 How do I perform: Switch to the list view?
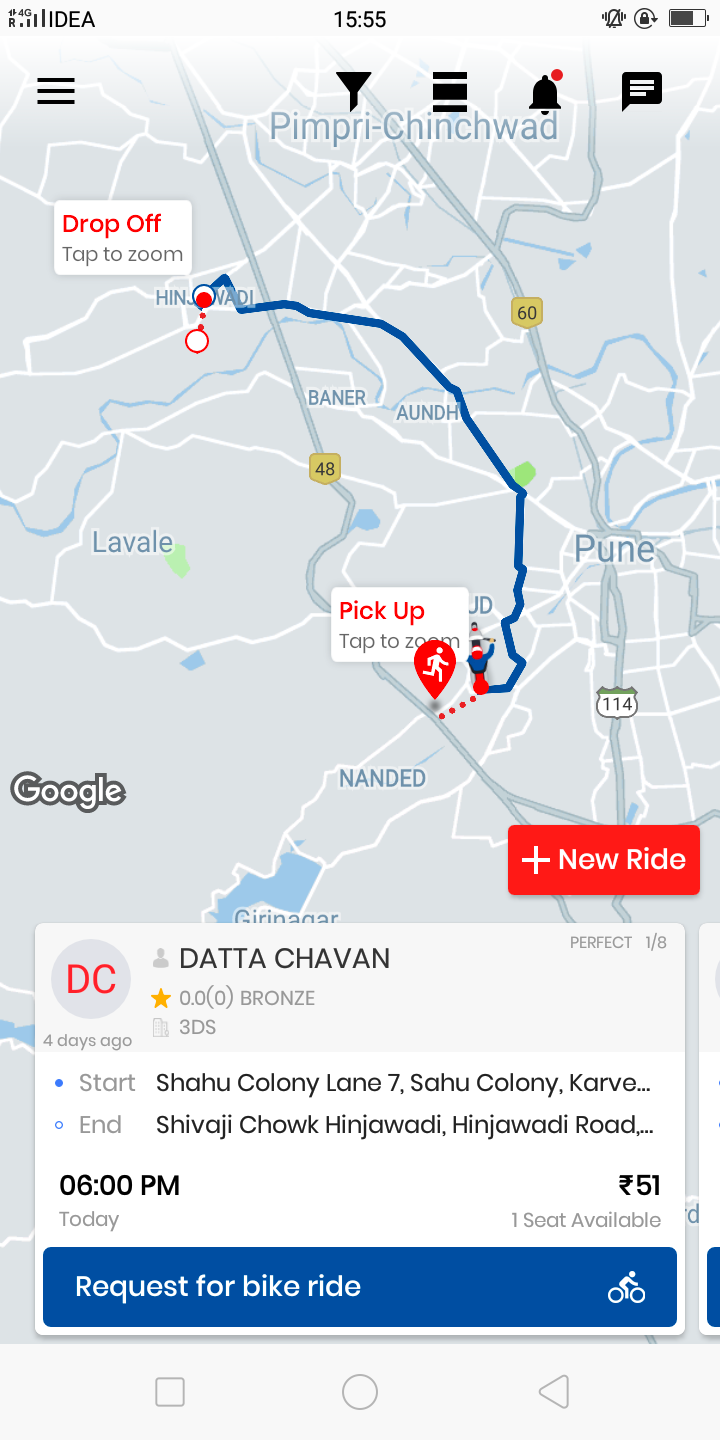[450, 91]
